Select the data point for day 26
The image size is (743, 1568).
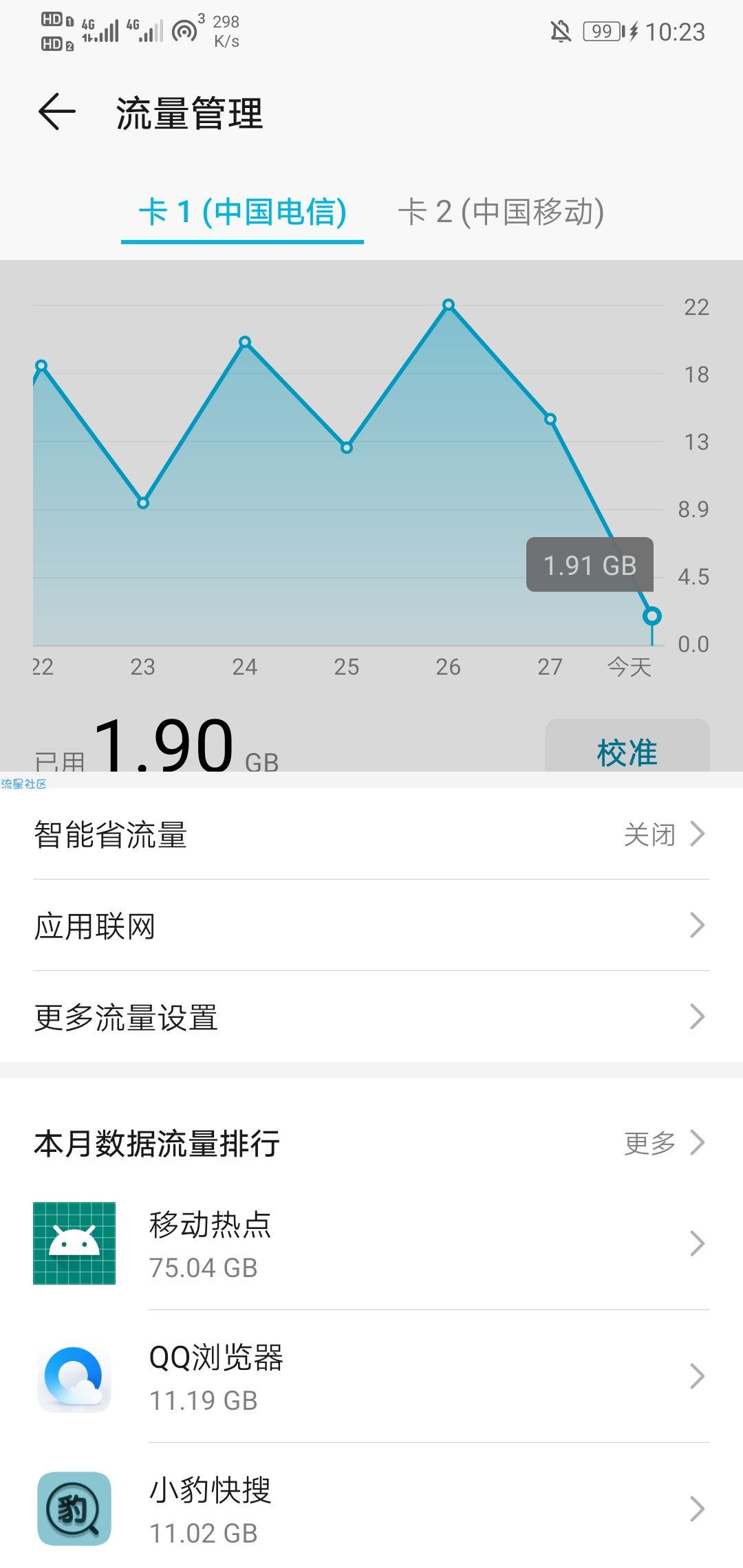point(449,305)
